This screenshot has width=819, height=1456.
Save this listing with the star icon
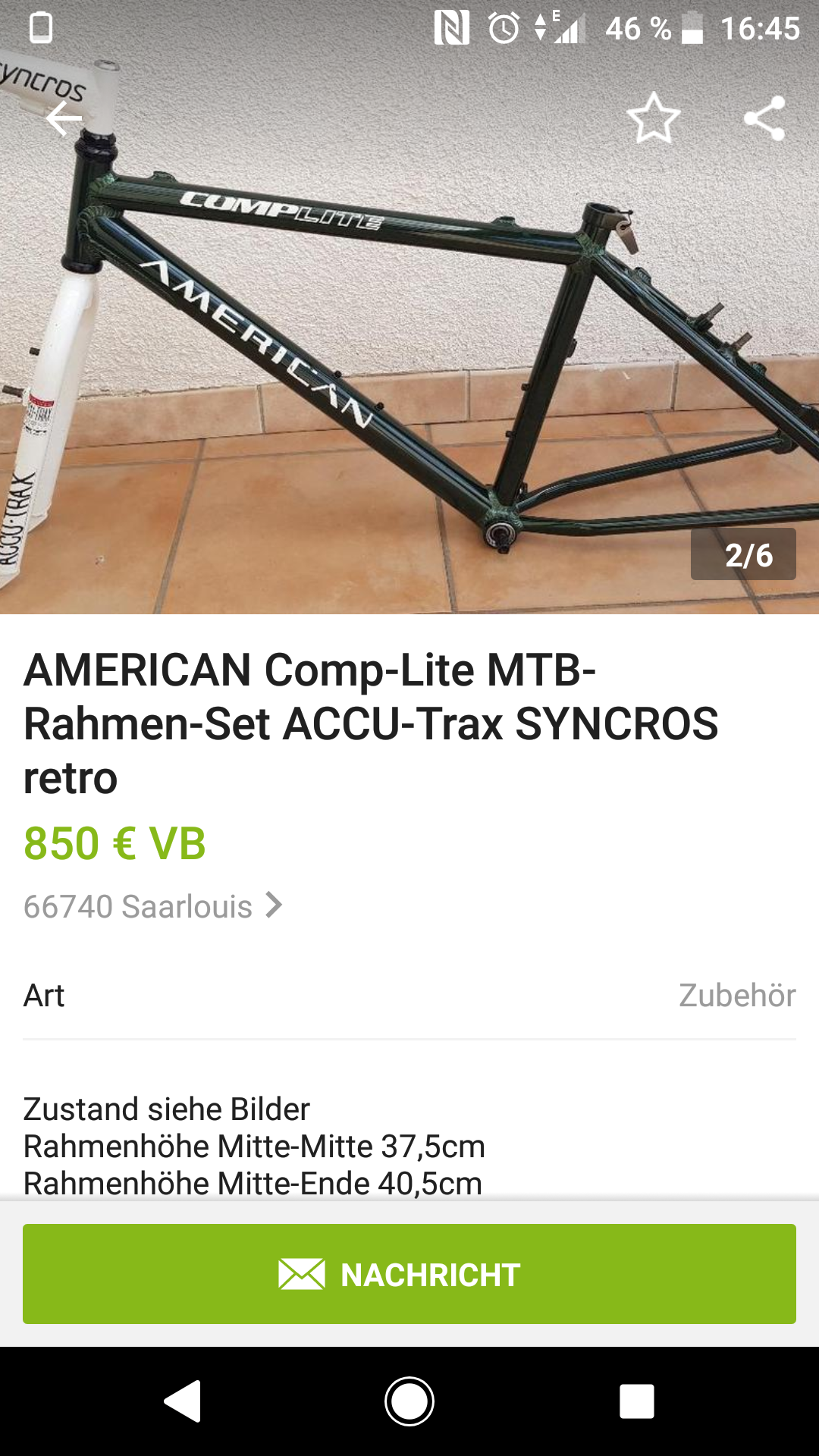coord(653,118)
